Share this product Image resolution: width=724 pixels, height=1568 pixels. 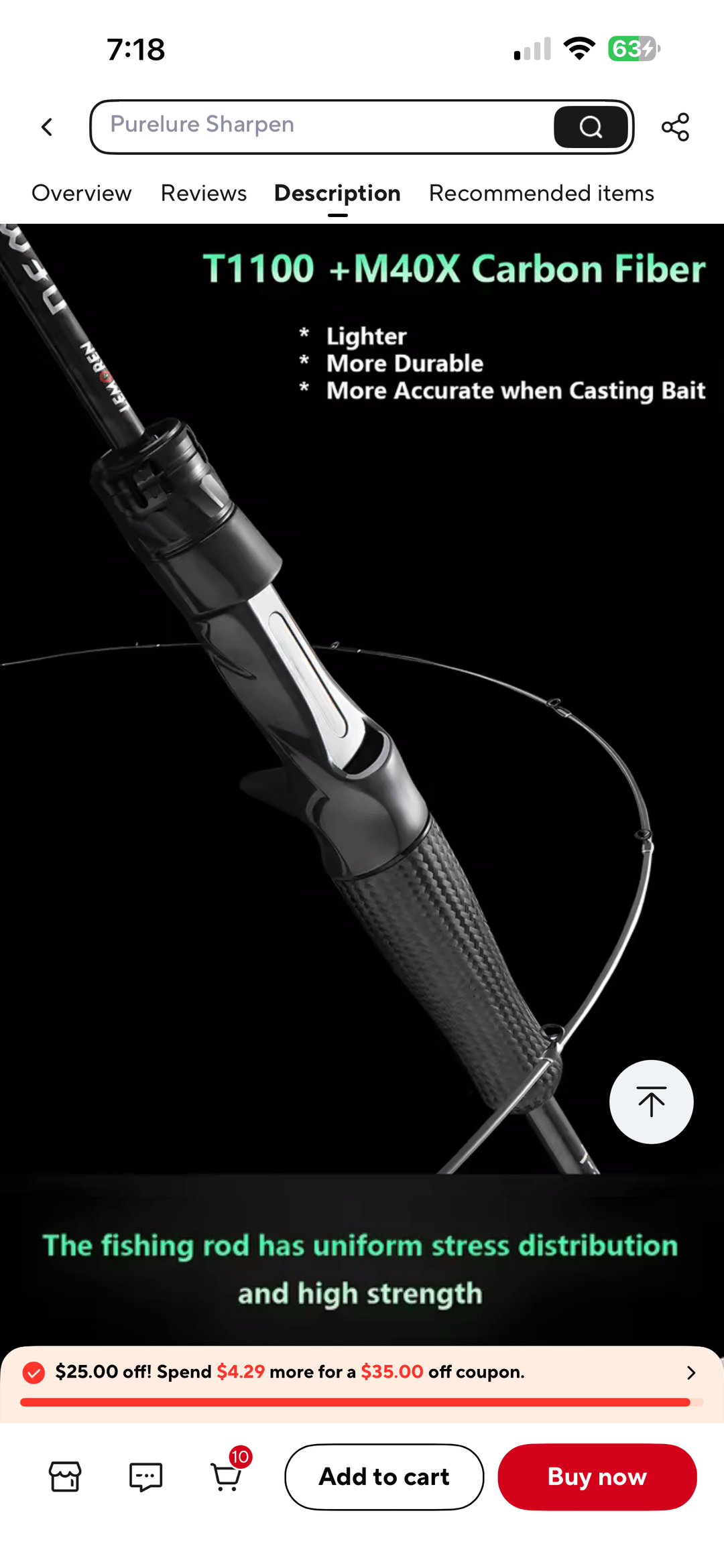coord(675,127)
